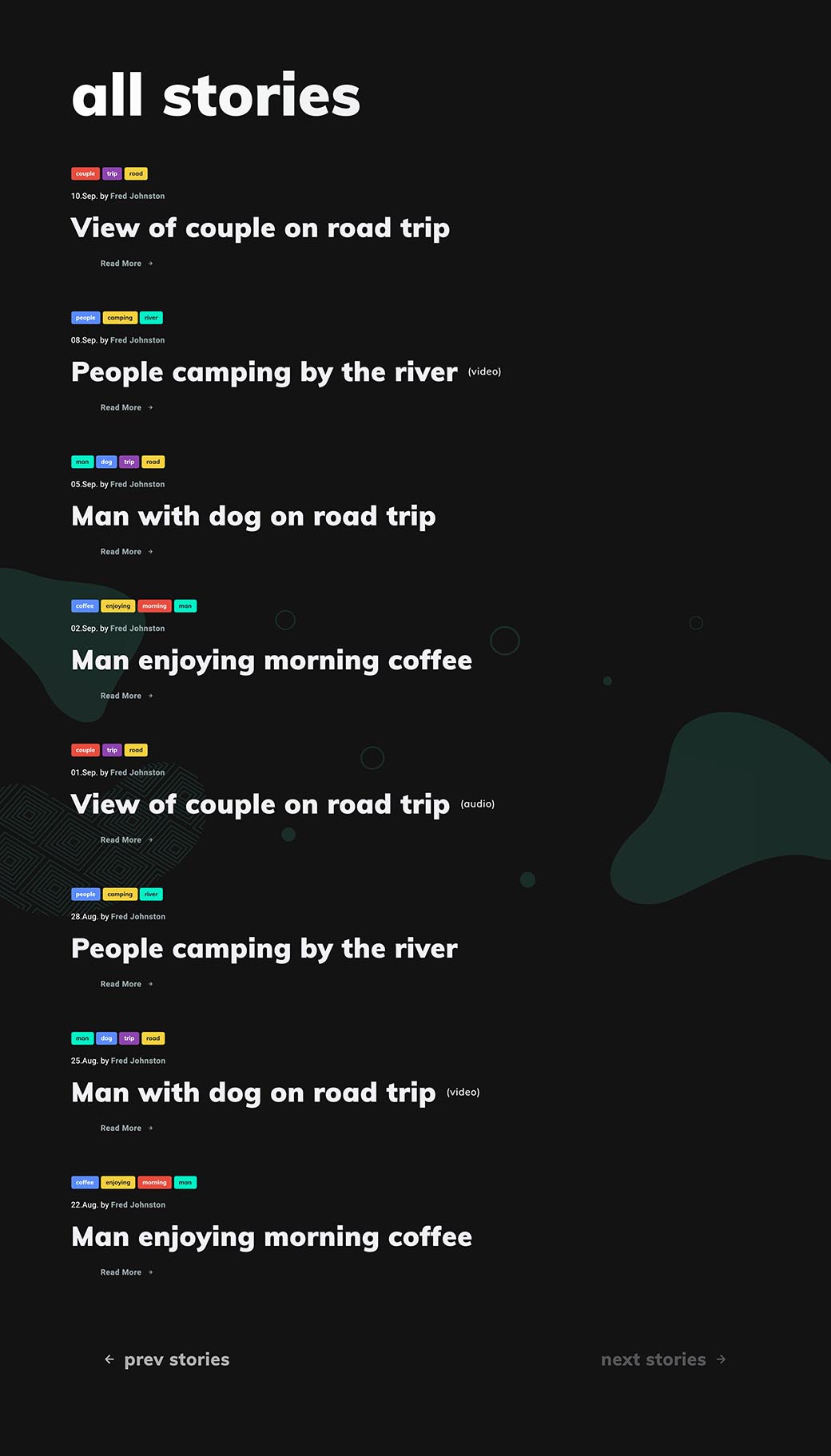Image resolution: width=831 pixels, height=1456 pixels.
Task: Tap the camping tag on 08.Sep. story
Action: [120, 318]
